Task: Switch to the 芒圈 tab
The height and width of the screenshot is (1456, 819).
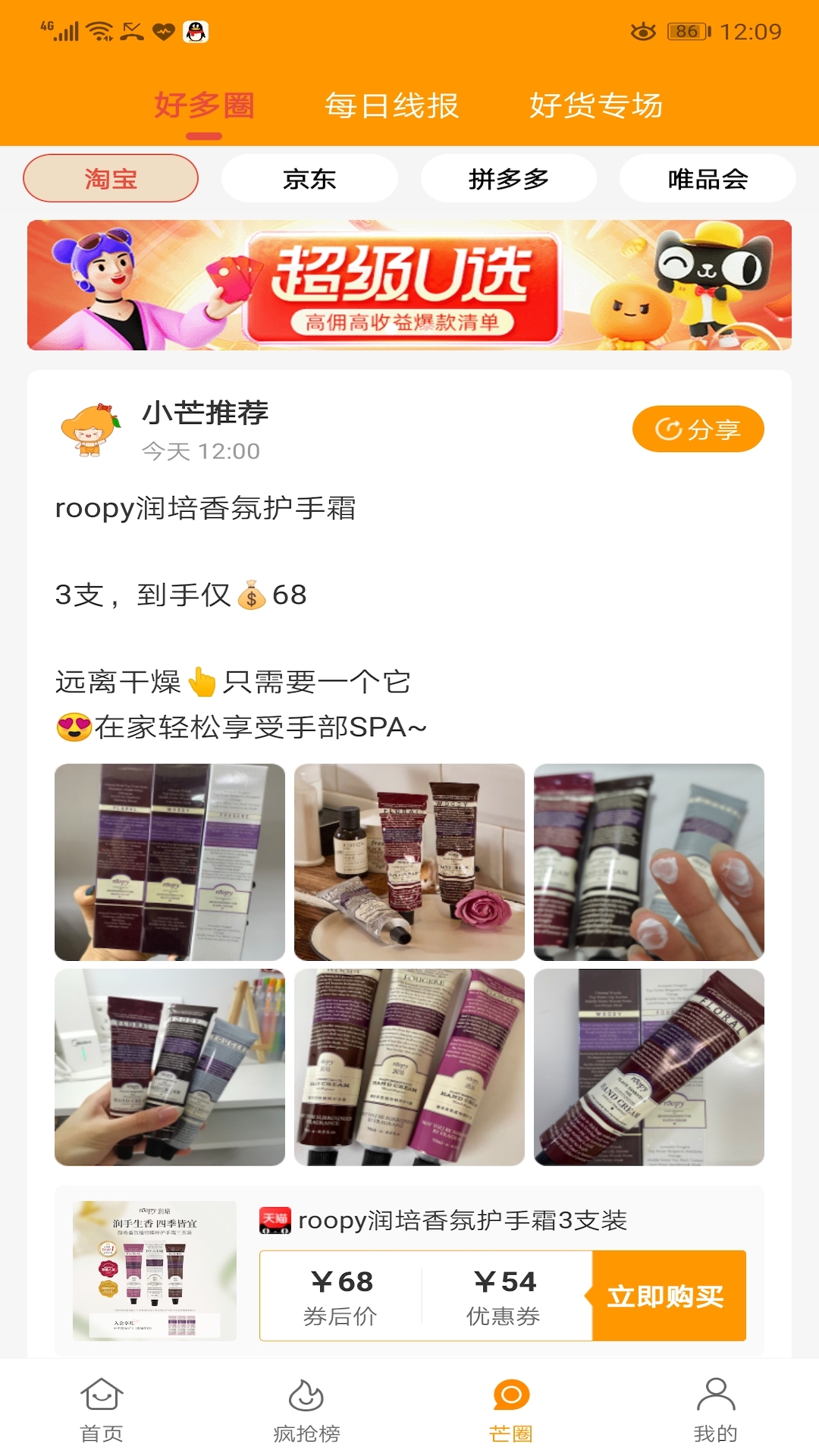Action: pos(511,1410)
